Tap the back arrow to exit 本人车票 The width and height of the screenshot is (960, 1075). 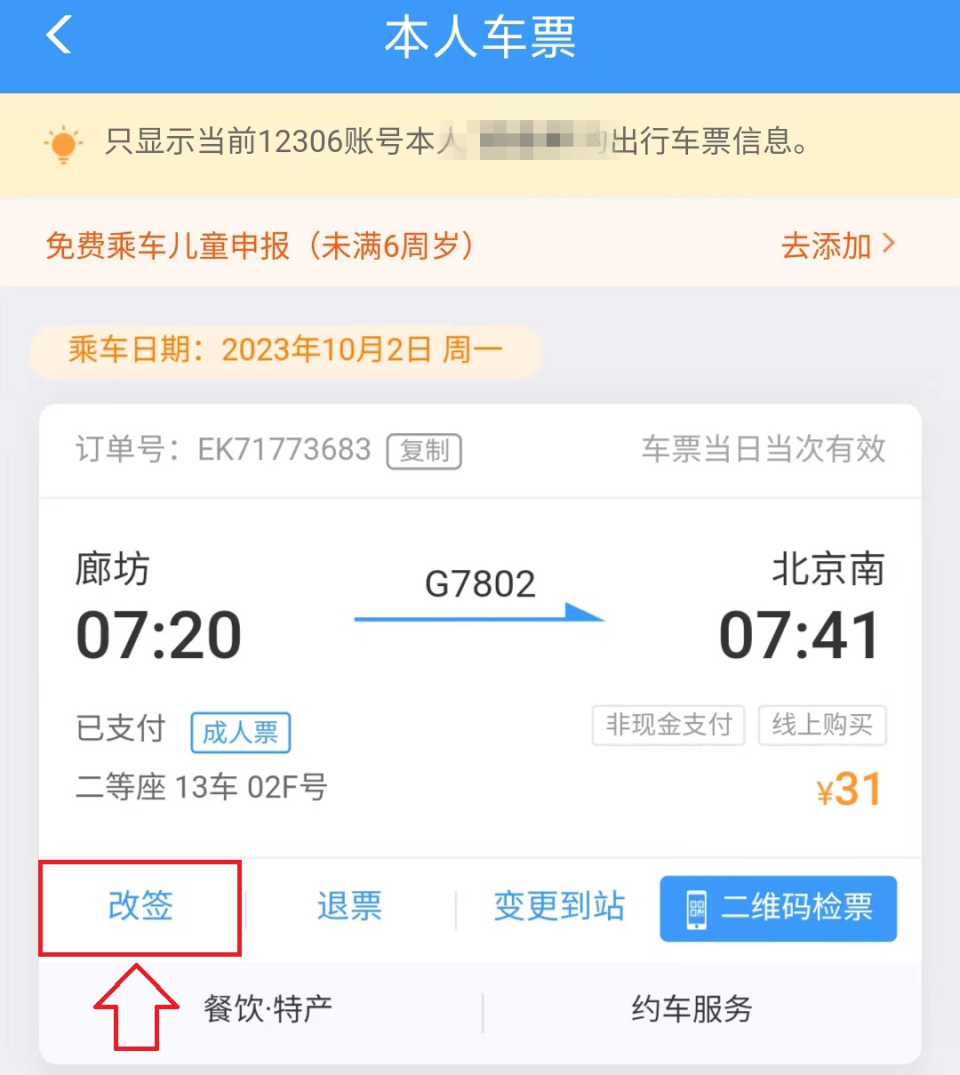(58, 34)
